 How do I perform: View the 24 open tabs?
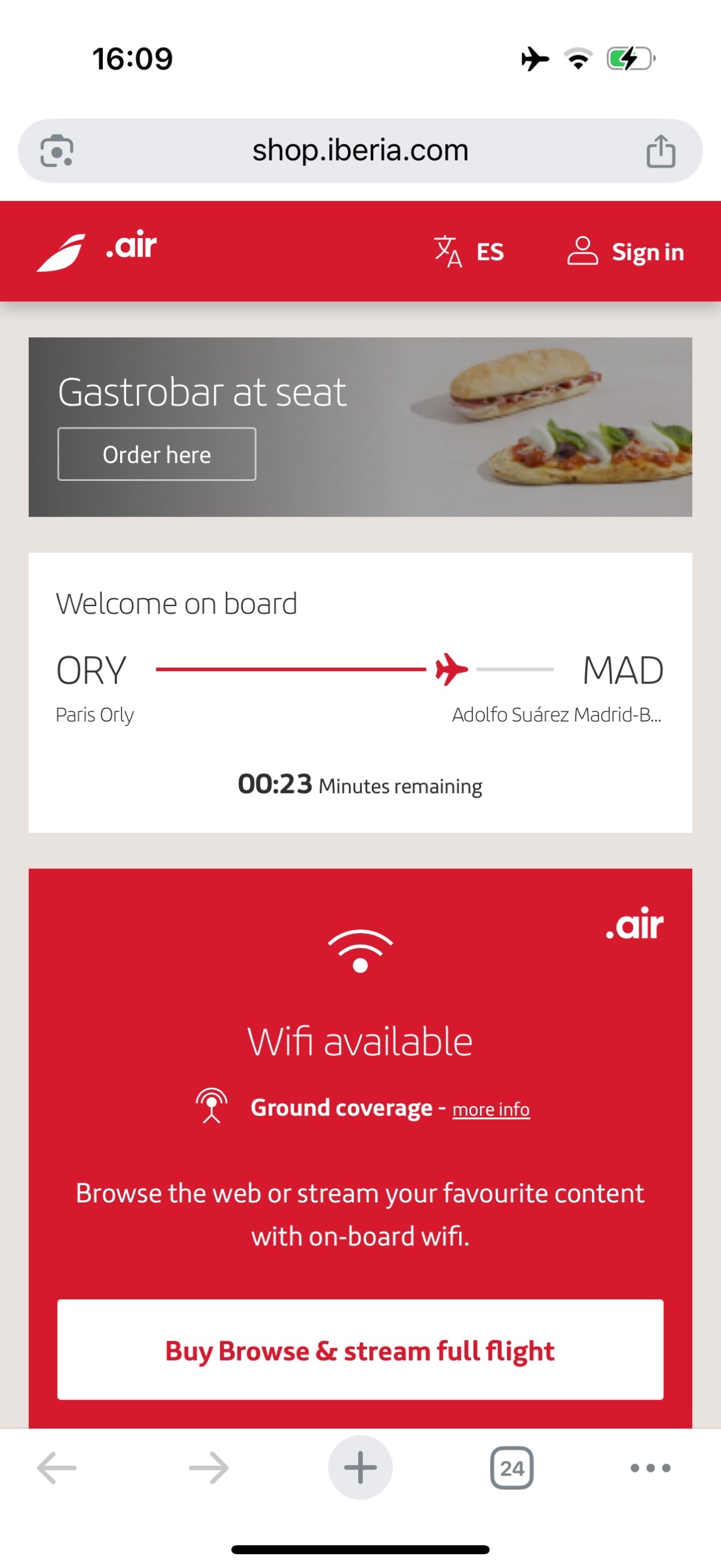pos(512,1468)
